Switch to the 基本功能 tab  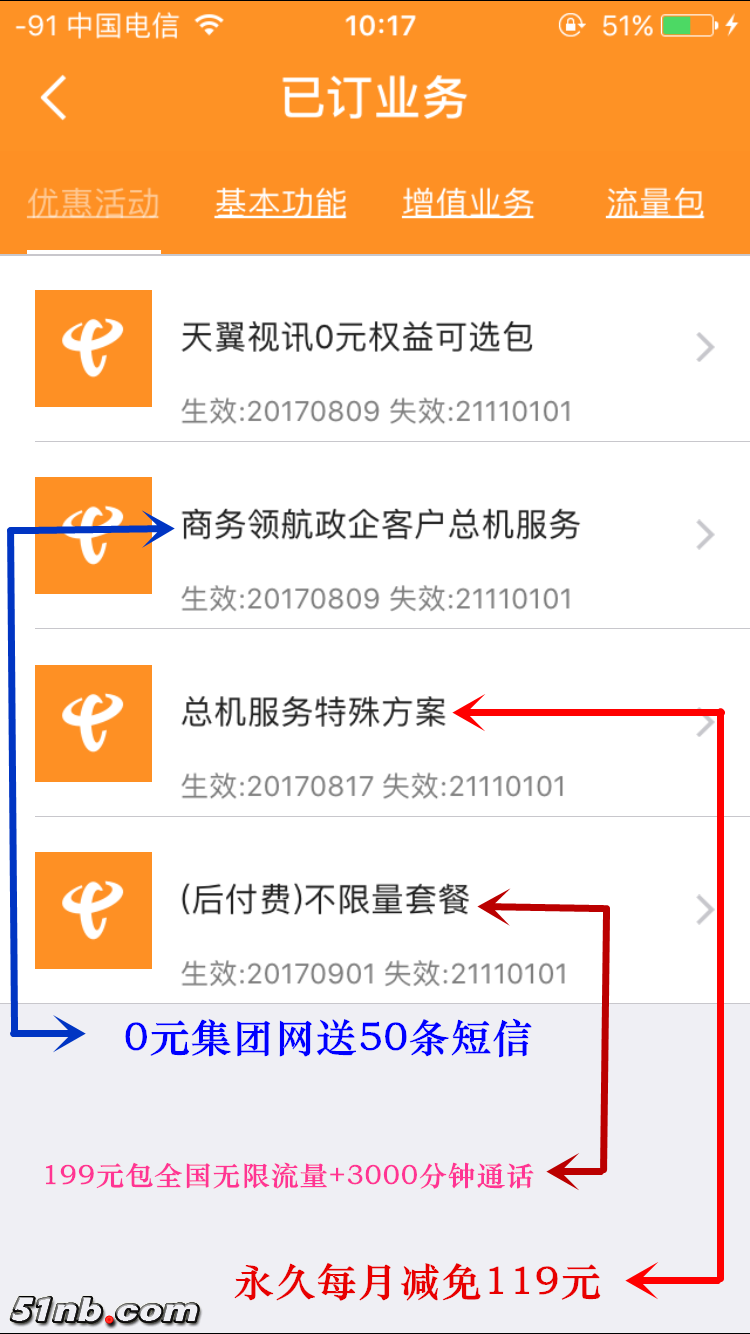coord(280,204)
